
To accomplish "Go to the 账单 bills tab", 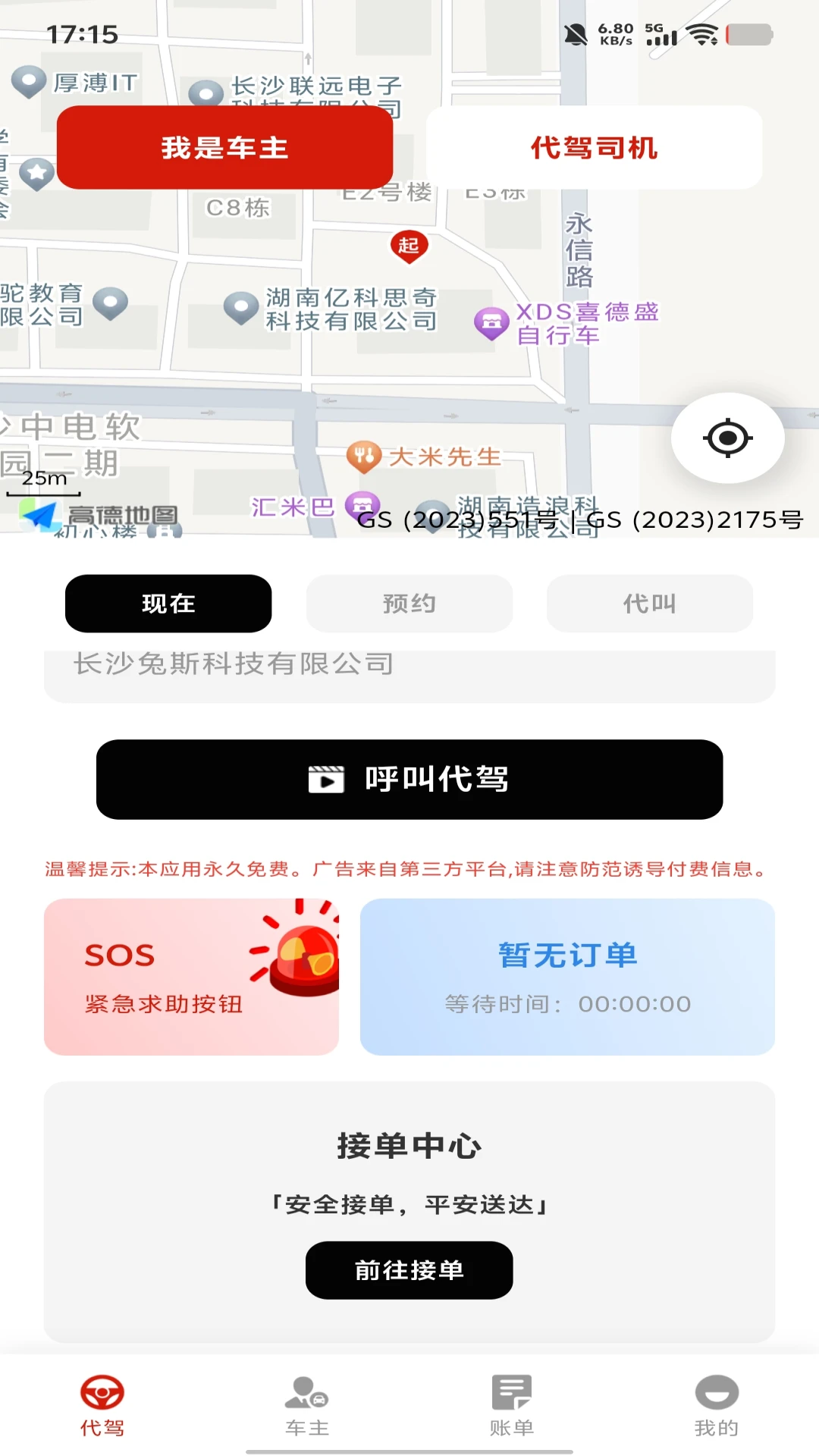I will click(x=512, y=1405).
